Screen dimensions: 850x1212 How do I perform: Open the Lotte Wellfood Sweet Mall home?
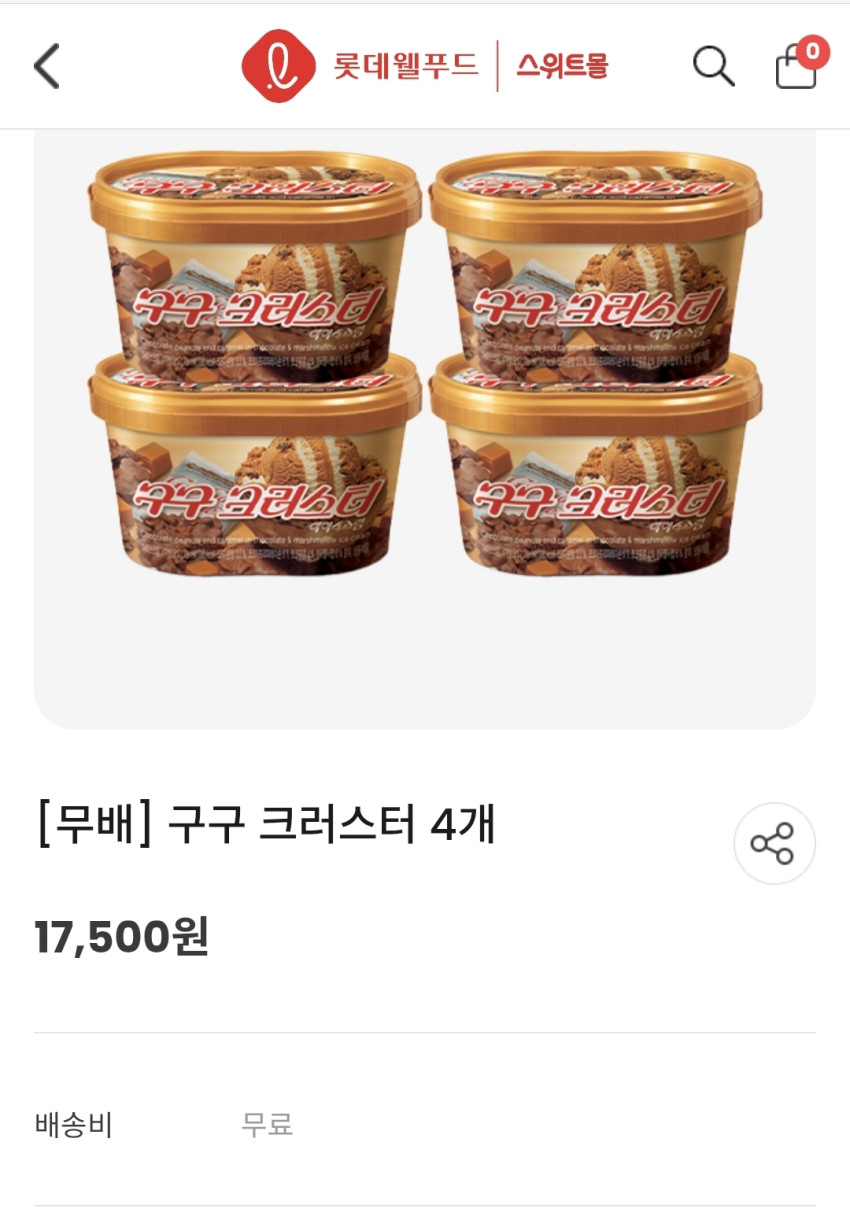pos(424,66)
